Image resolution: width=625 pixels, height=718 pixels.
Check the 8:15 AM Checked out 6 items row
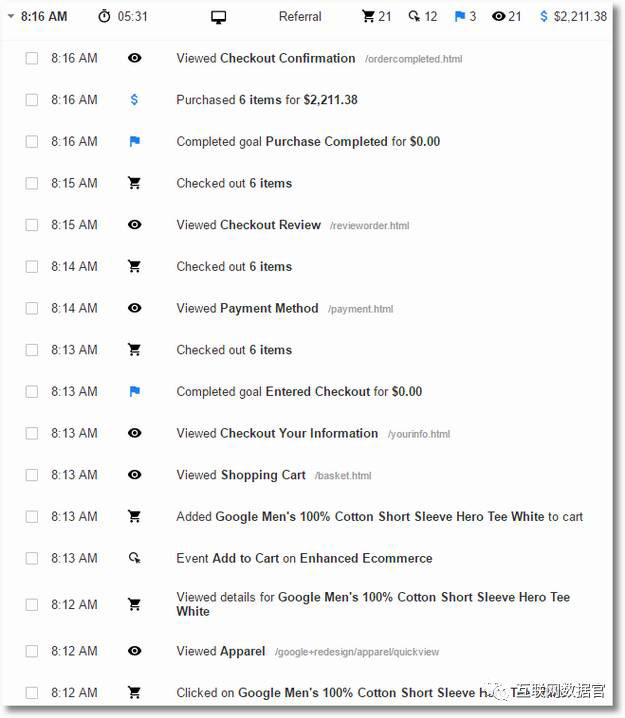[x=32, y=184]
